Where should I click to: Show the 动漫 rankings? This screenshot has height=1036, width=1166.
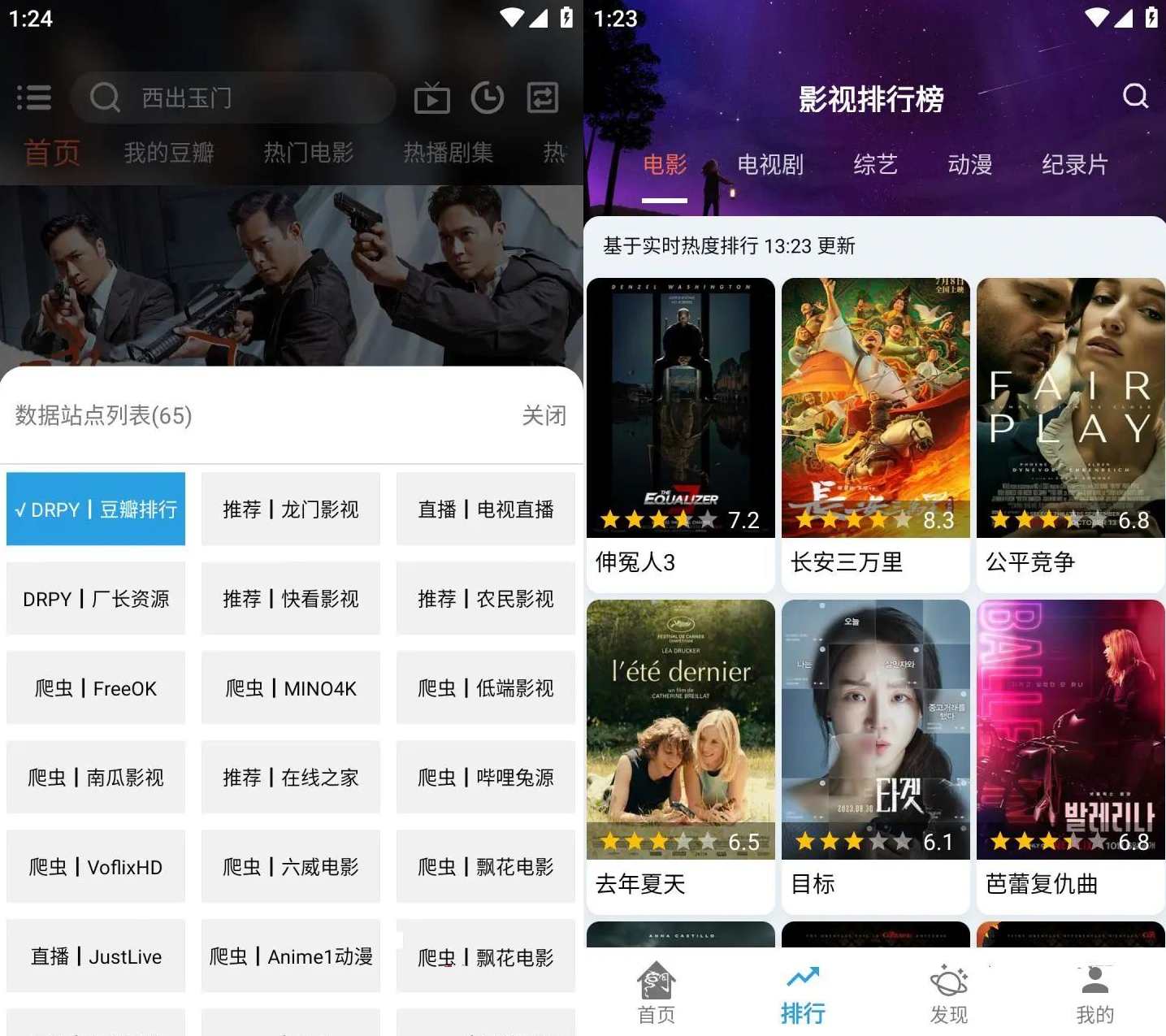969,165
